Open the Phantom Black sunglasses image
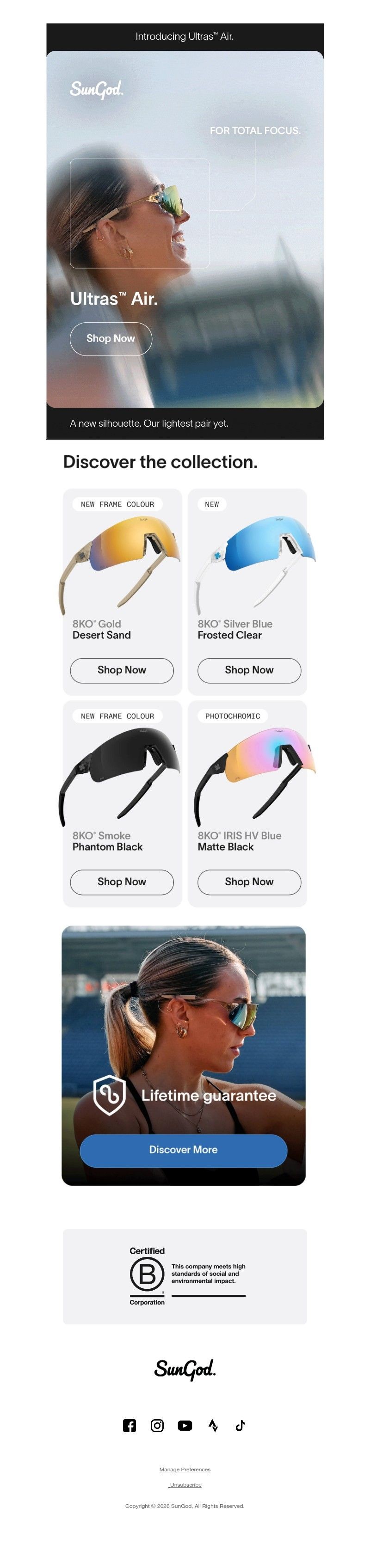This screenshot has height=1568, width=370. click(x=122, y=773)
